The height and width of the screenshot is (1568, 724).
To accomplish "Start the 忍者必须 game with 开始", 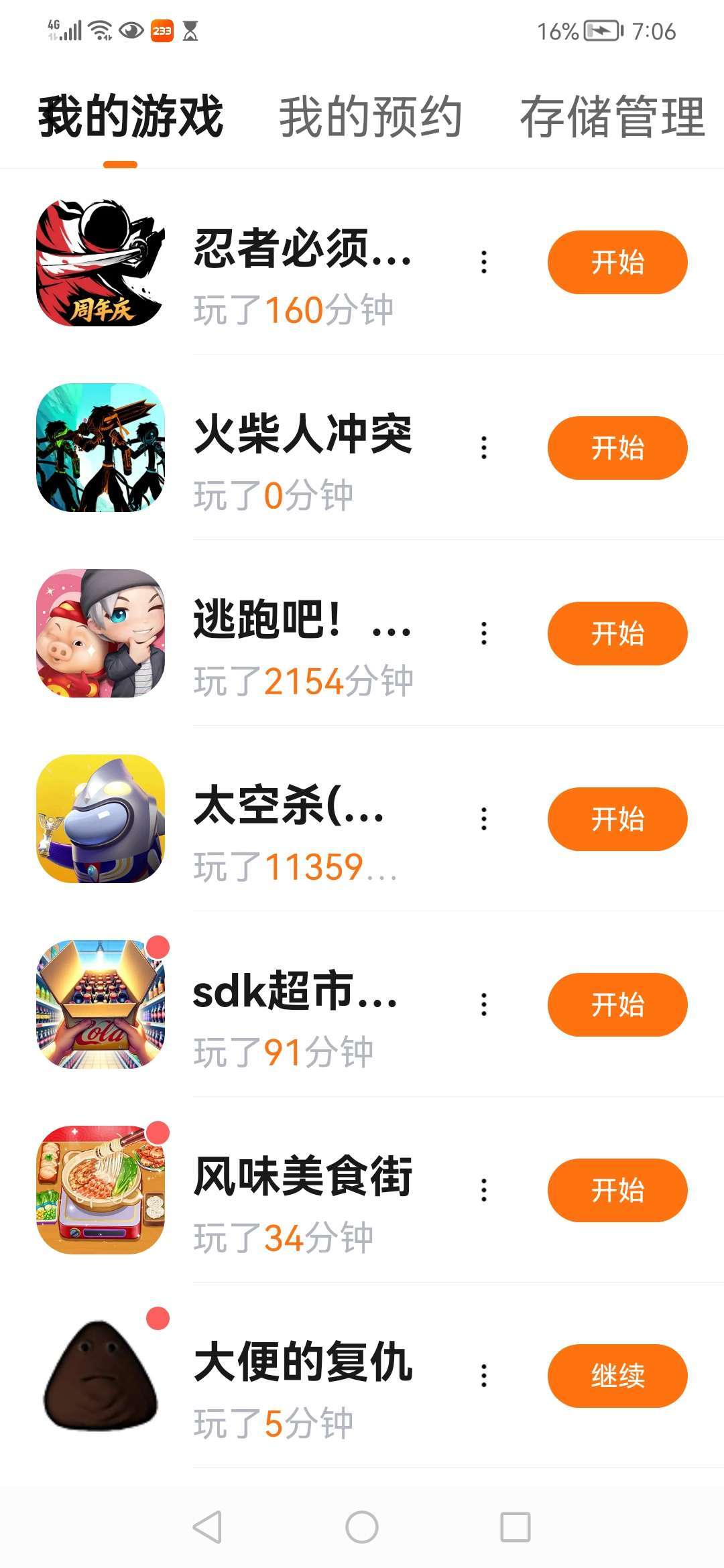I will pos(617,262).
